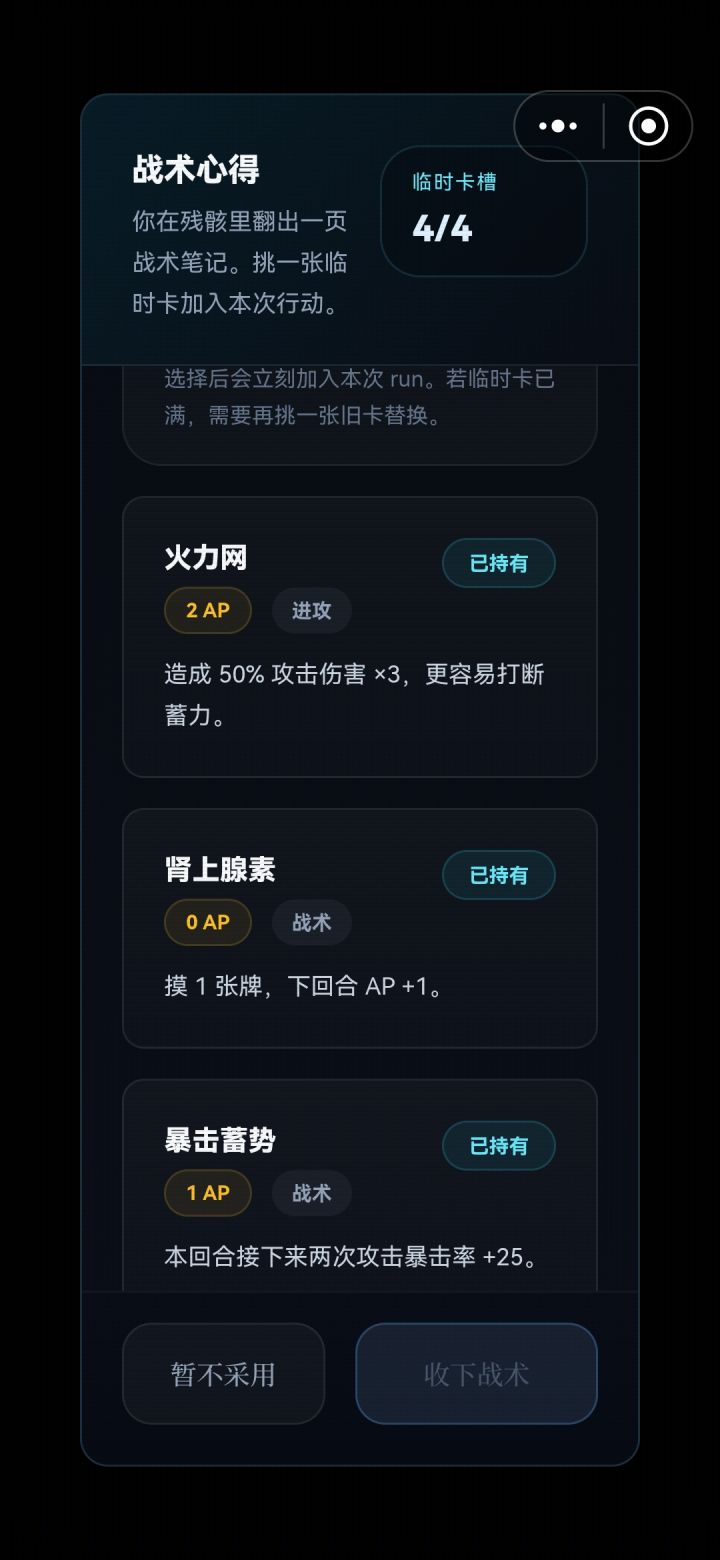Select the 战术 type label on 肾上腺素
The image size is (720, 1560).
311,922
